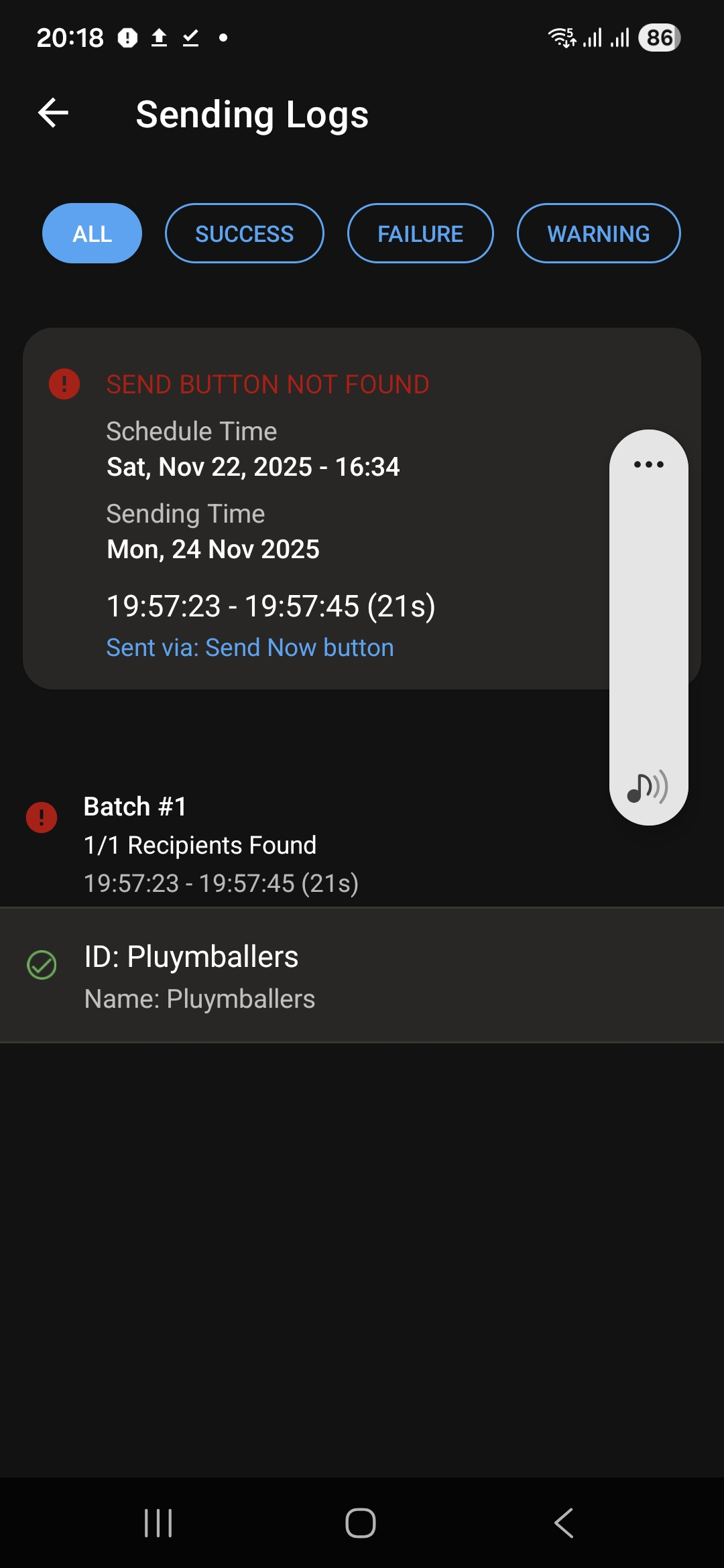
Task: Switch to the WARNING filter
Action: pyautogui.click(x=598, y=234)
